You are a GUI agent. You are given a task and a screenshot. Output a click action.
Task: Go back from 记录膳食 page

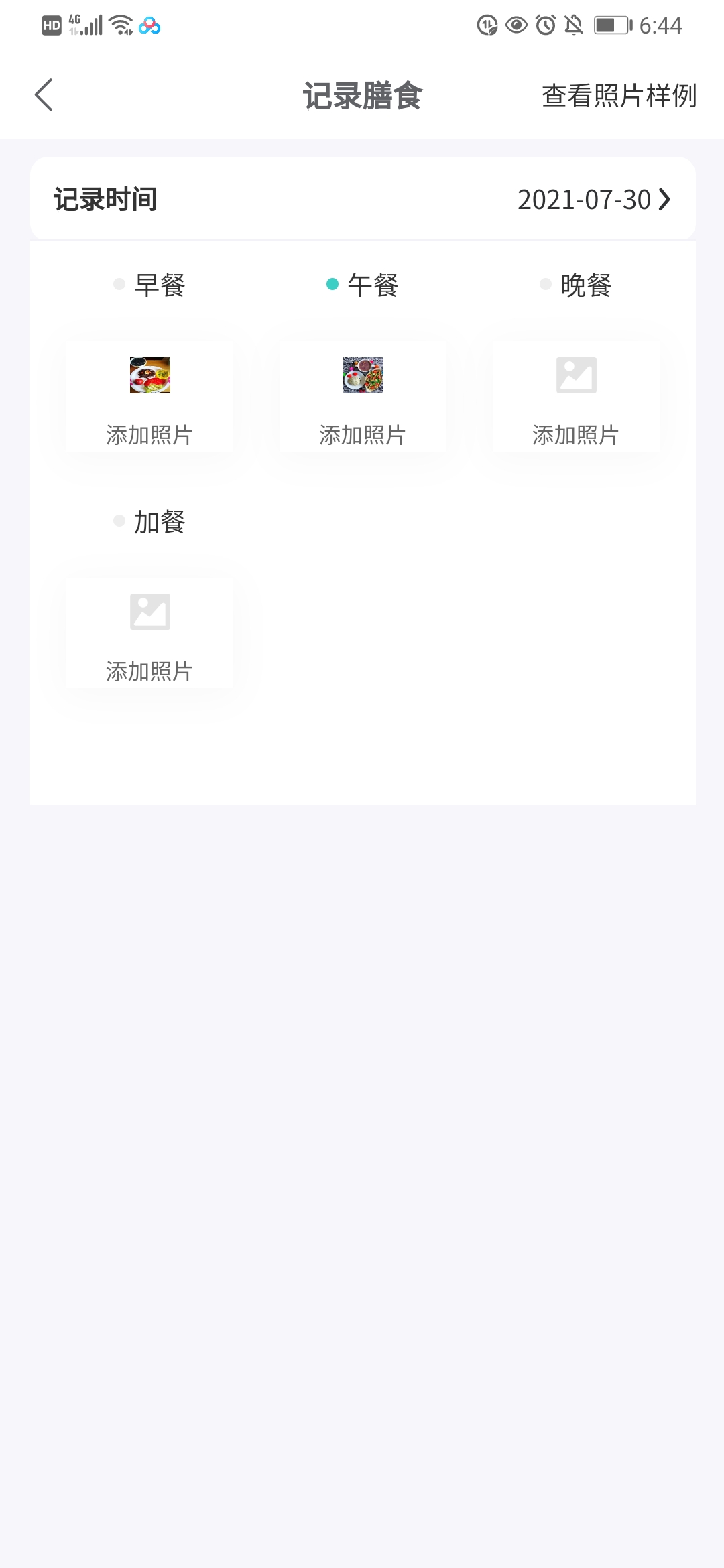pos(44,95)
